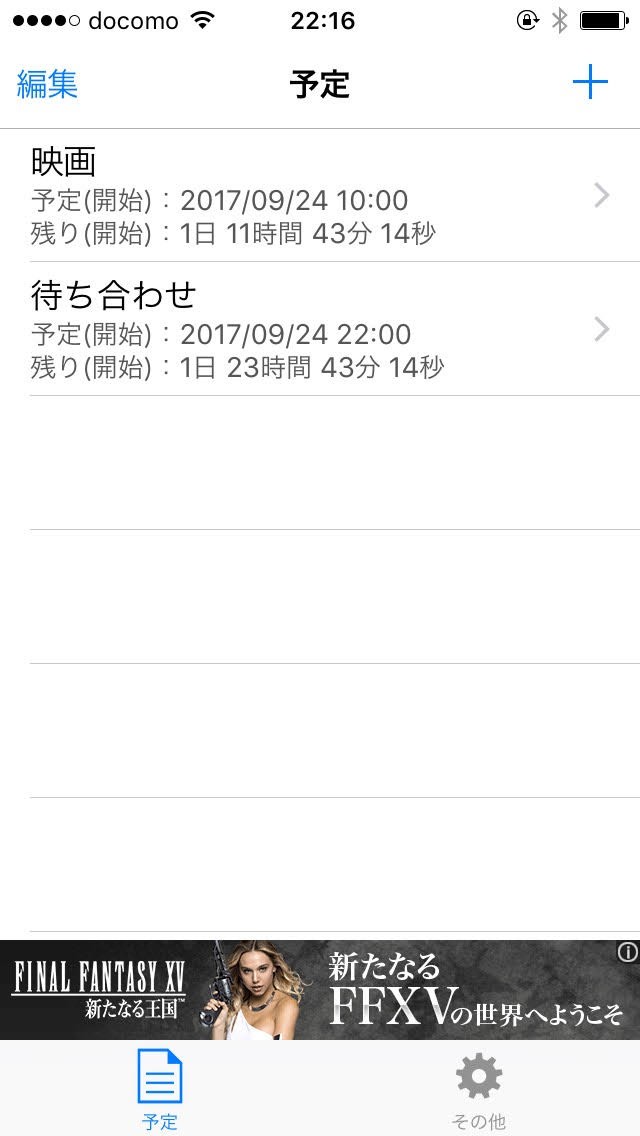Switch to the 予定 tab
Image resolution: width=640 pixels, height=1136 pixels.
click(160, 1090)
